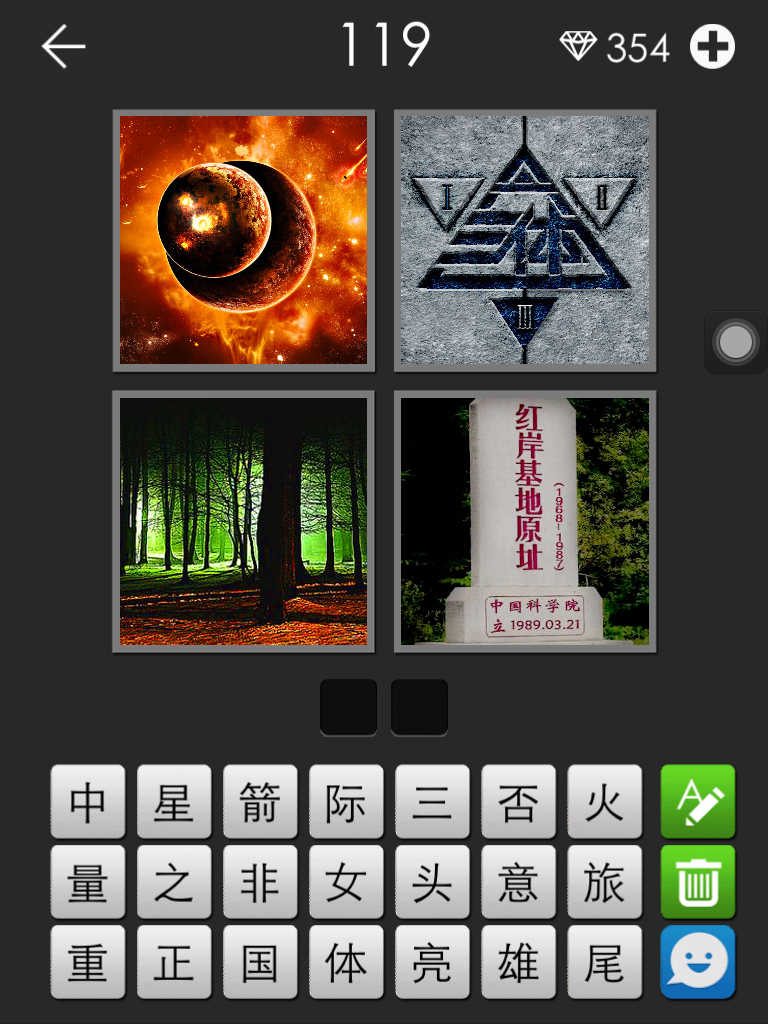The image size is (768, 1024).
Task: Select the character 三
Action: [432, 802]
